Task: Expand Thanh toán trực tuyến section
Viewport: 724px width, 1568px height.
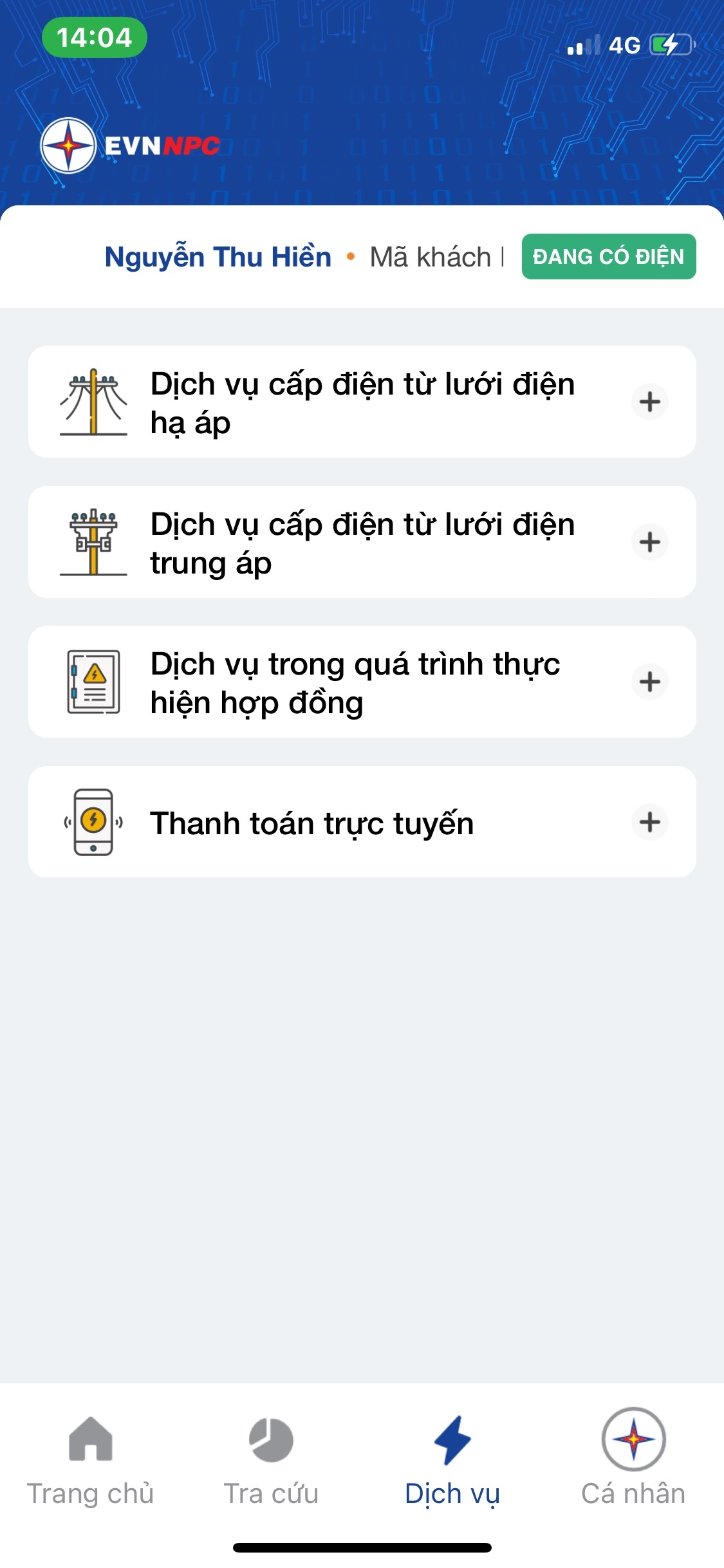Action: 649,822
